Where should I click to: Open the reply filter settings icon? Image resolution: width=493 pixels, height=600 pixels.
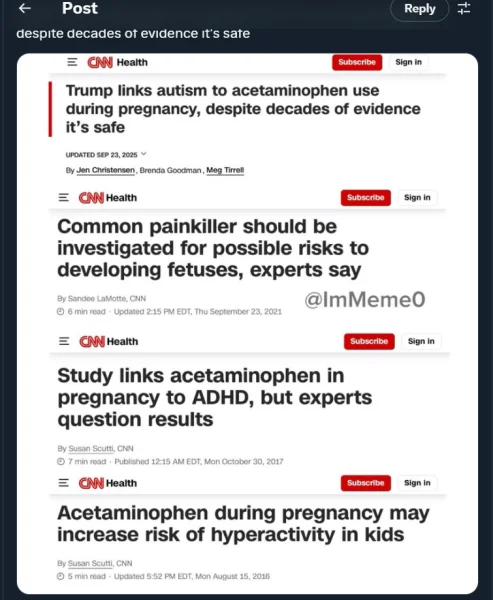pyautogui.click(x=464, y=8)
